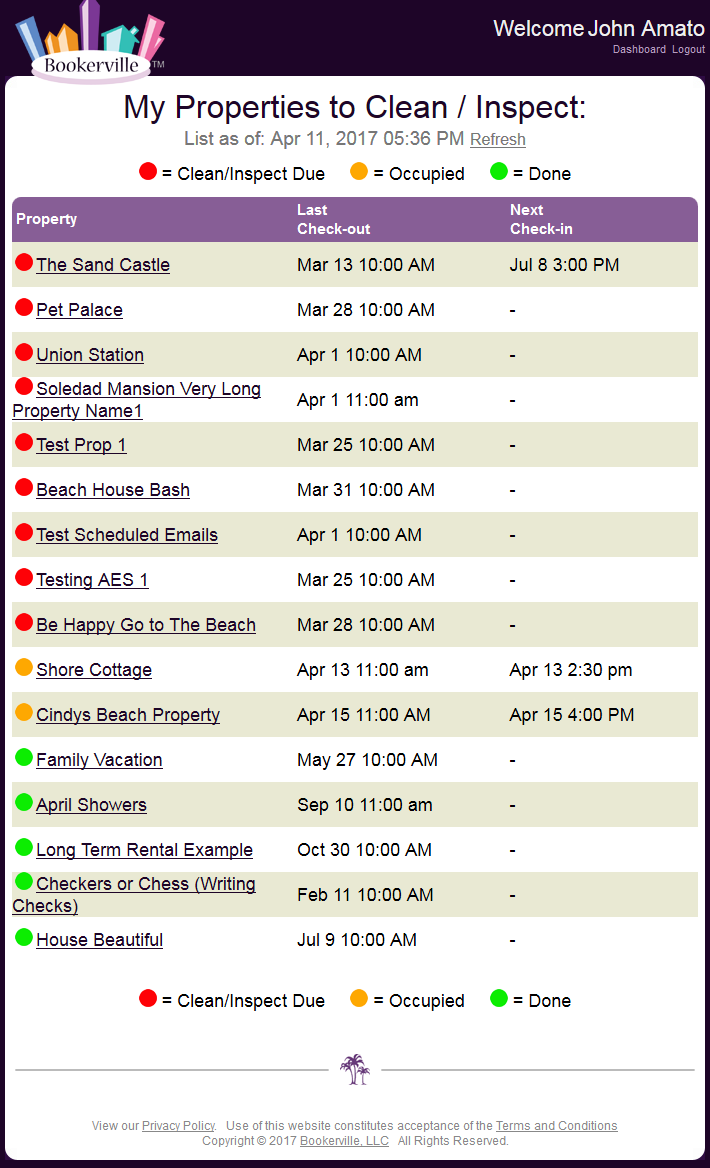This screenshot has height=1168, width=710.
Task: Open The Sand Castle property
Action: (103, 265)
